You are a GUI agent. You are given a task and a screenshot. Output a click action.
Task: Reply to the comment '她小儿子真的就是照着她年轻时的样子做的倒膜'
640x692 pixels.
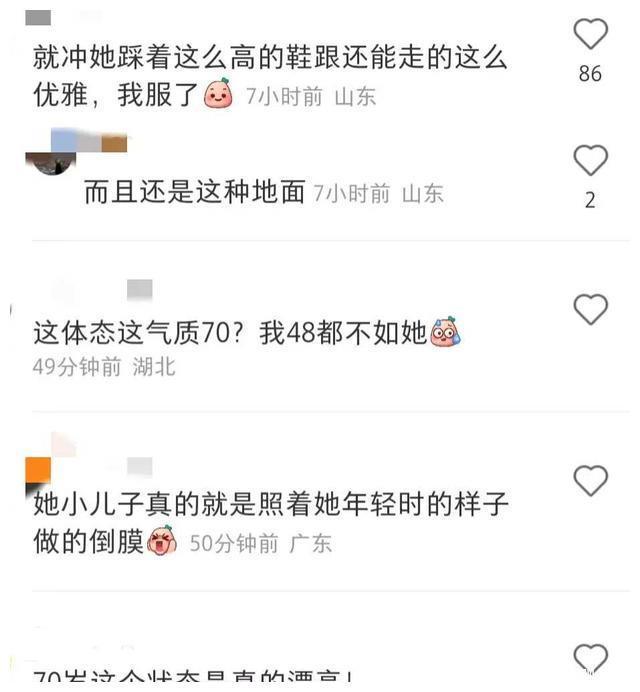click(x=270, y=505)
